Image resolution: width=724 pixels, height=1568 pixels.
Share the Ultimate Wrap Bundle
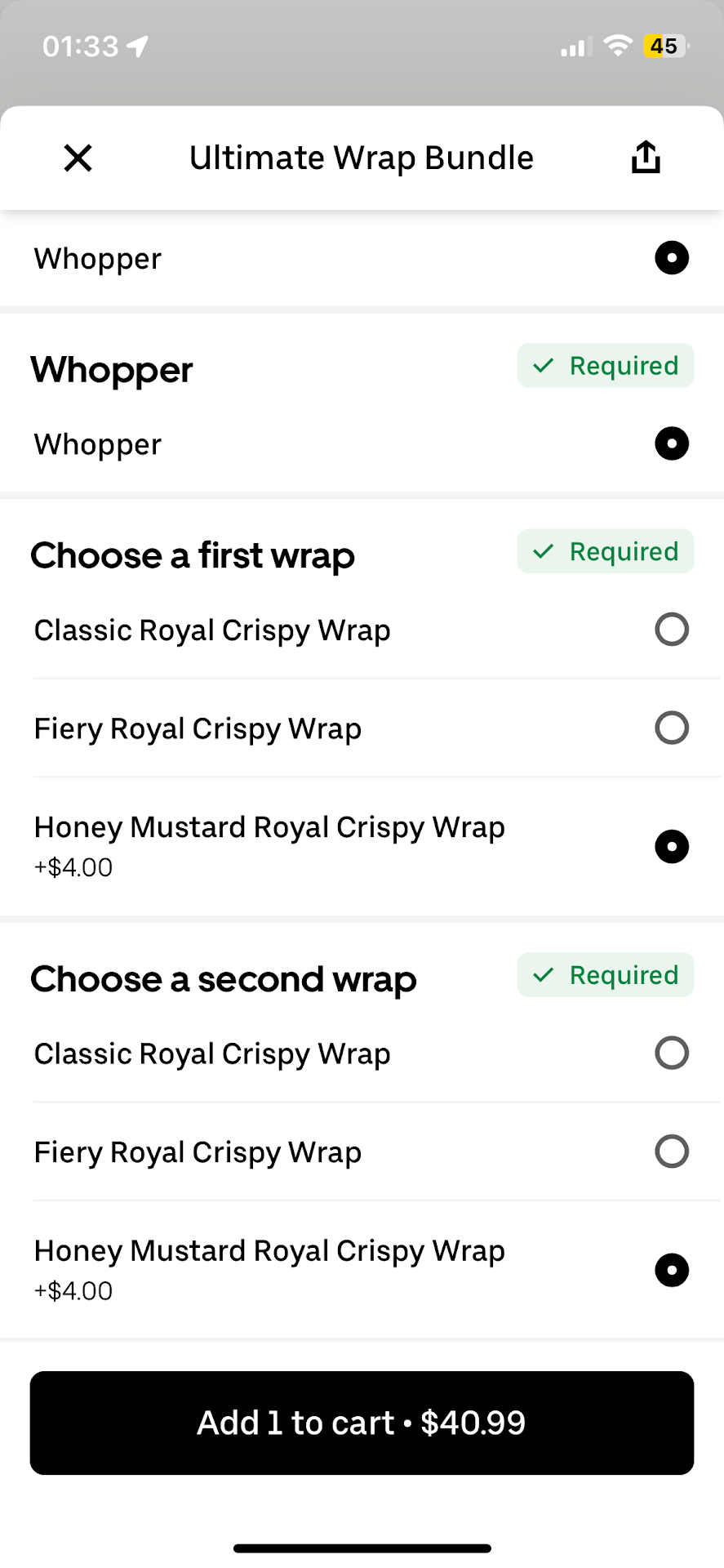645,158
